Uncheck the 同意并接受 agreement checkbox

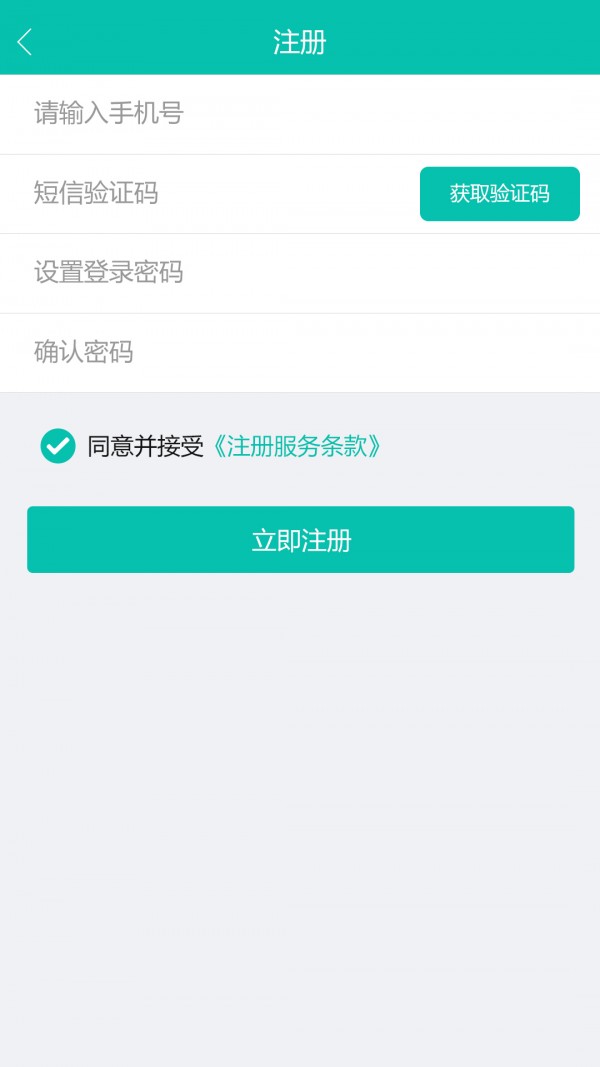click(58, 446)
